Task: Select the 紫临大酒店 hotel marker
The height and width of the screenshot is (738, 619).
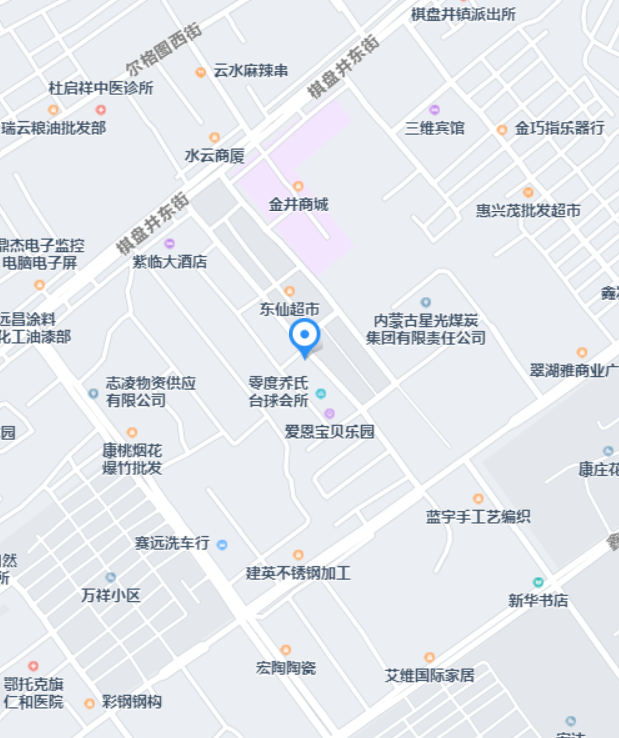Action: tap(169, 244)
